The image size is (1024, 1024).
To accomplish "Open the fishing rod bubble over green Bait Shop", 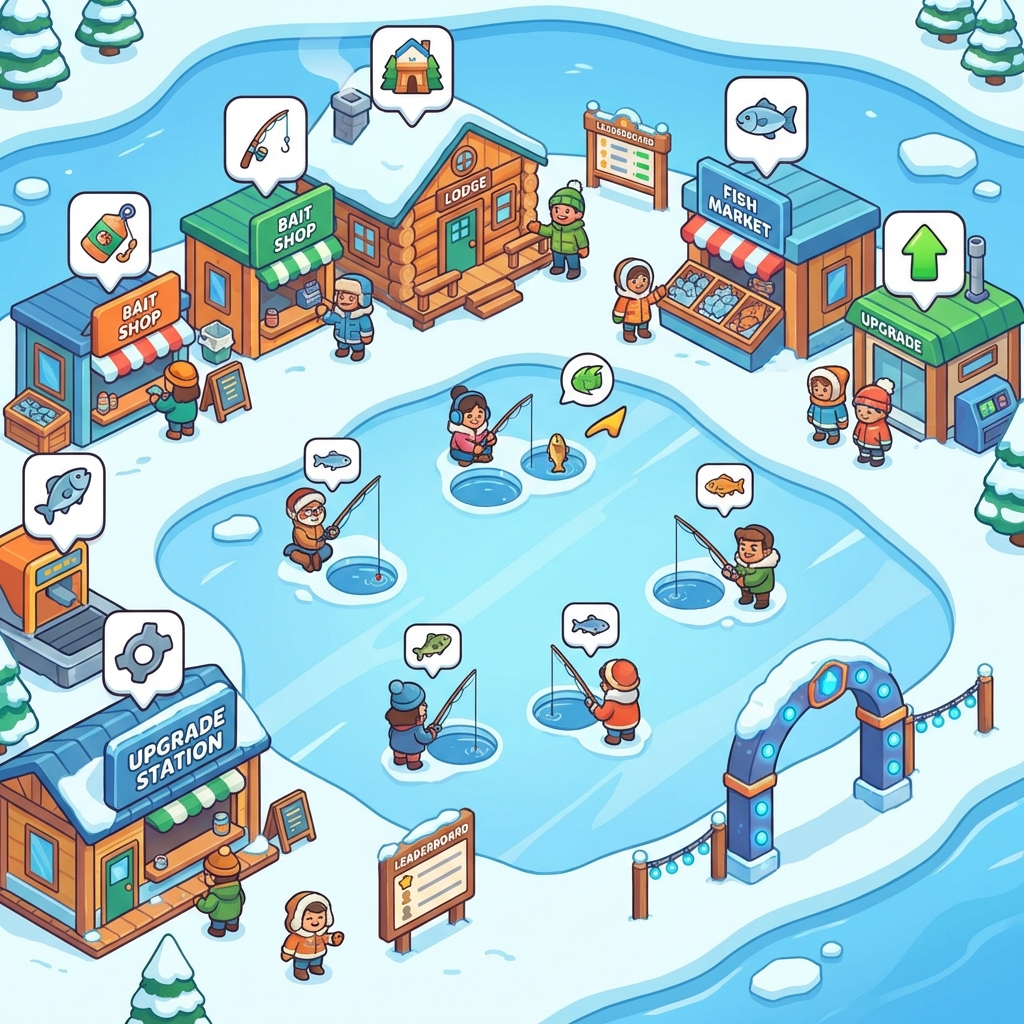I will [x=265, y=138].
